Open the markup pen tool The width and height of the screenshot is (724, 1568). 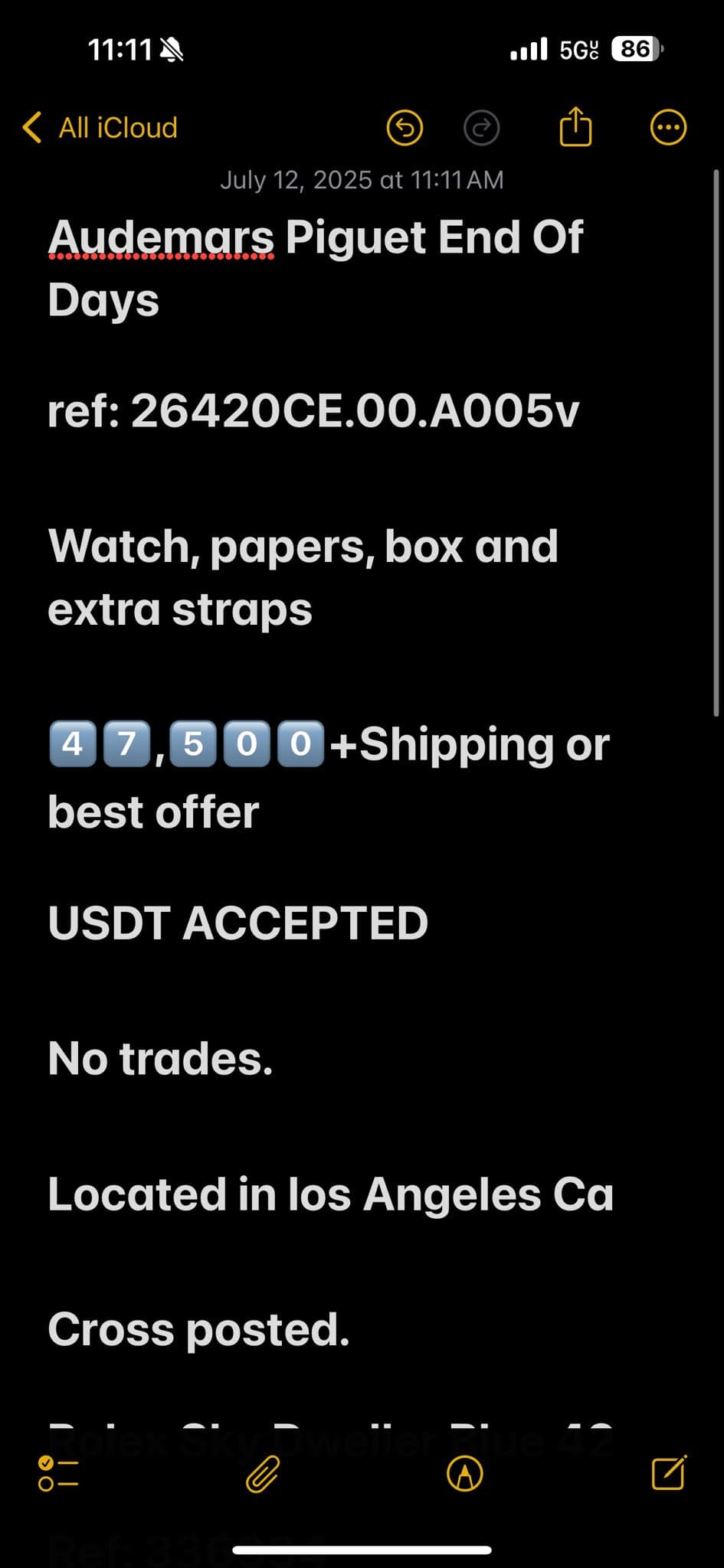465,1474
